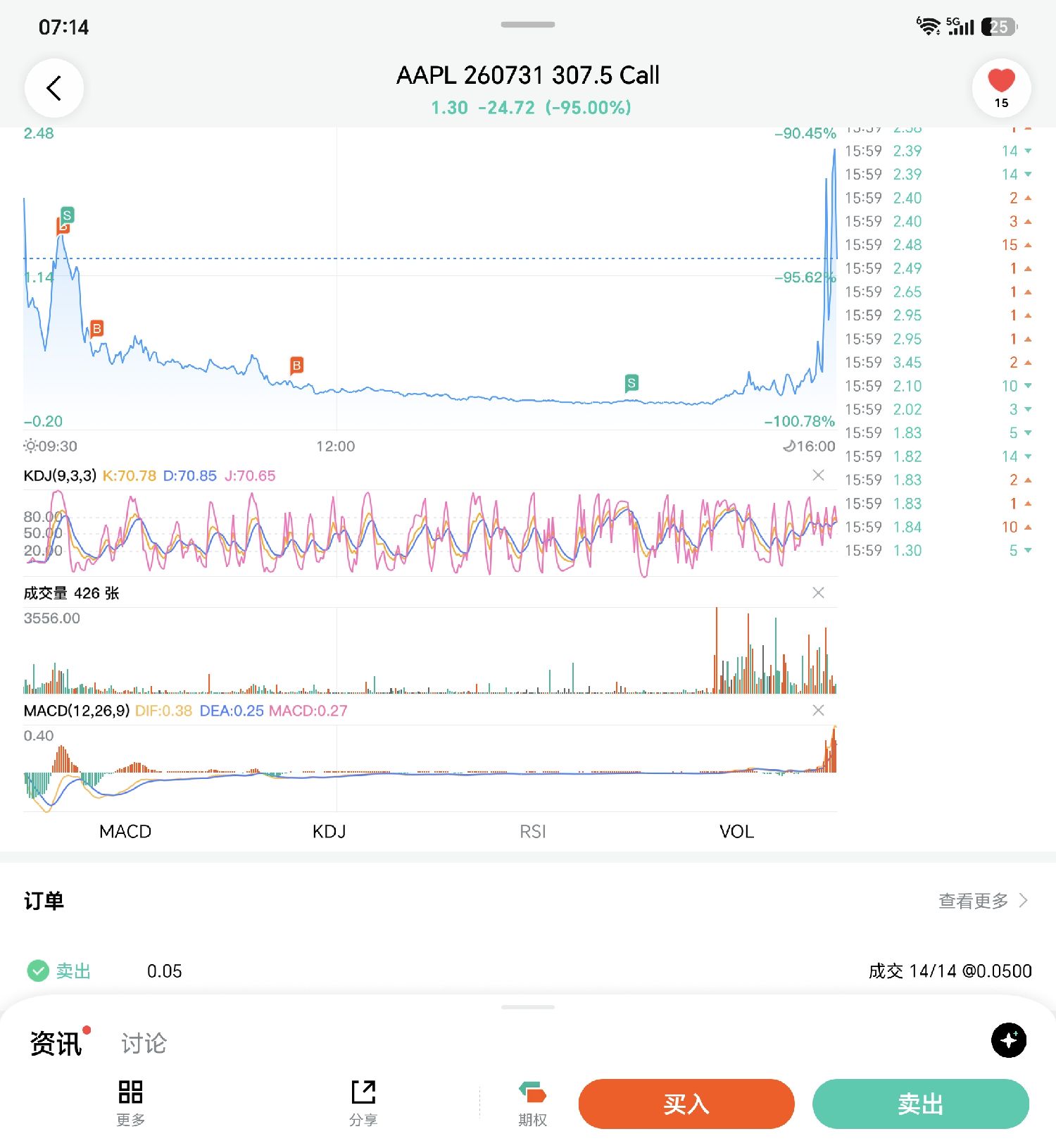
Task: Select the KDJ indicator tab
Action: tap(329, 832)
